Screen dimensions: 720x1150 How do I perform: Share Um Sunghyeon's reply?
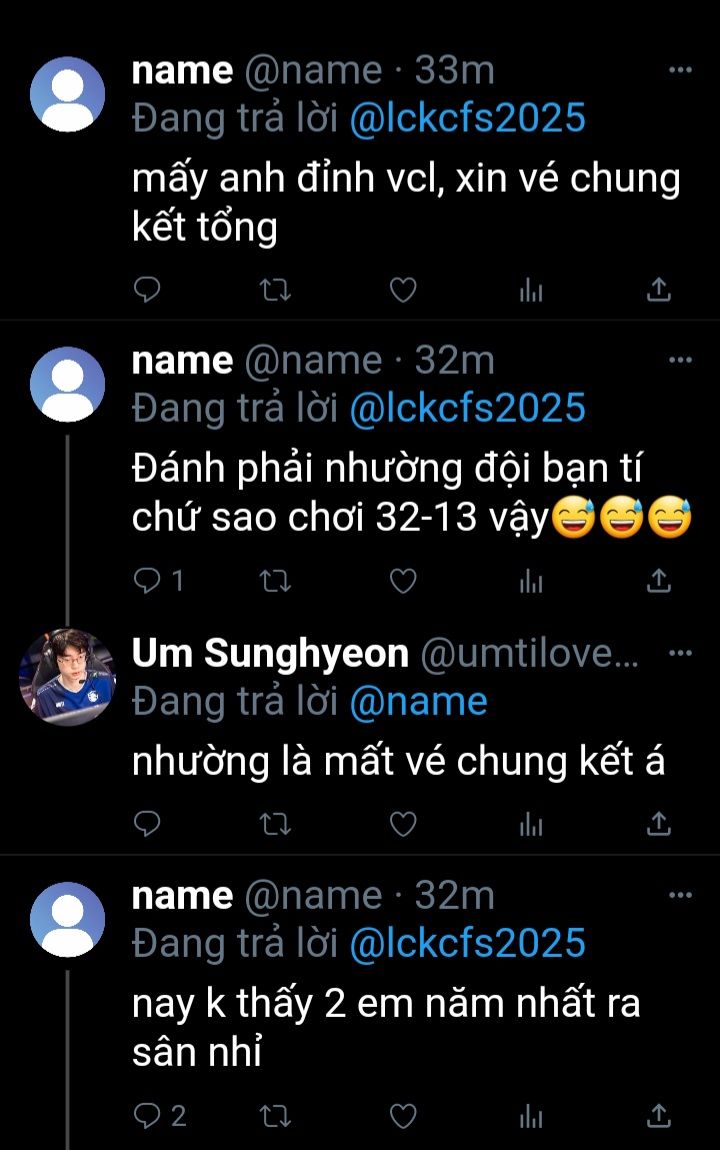tap(658, 823)
